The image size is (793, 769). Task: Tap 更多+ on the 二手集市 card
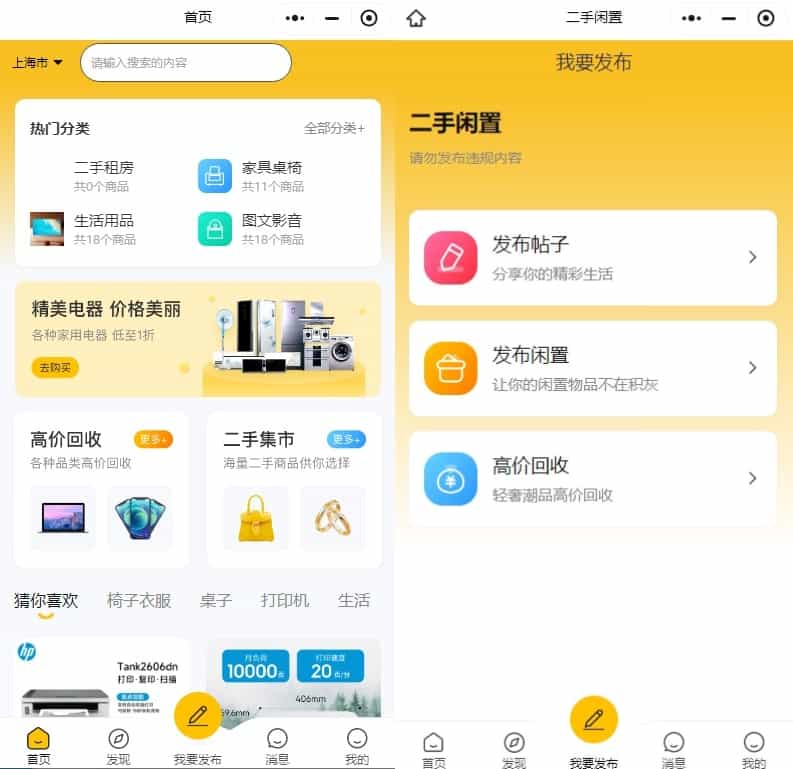pos(346,439)
